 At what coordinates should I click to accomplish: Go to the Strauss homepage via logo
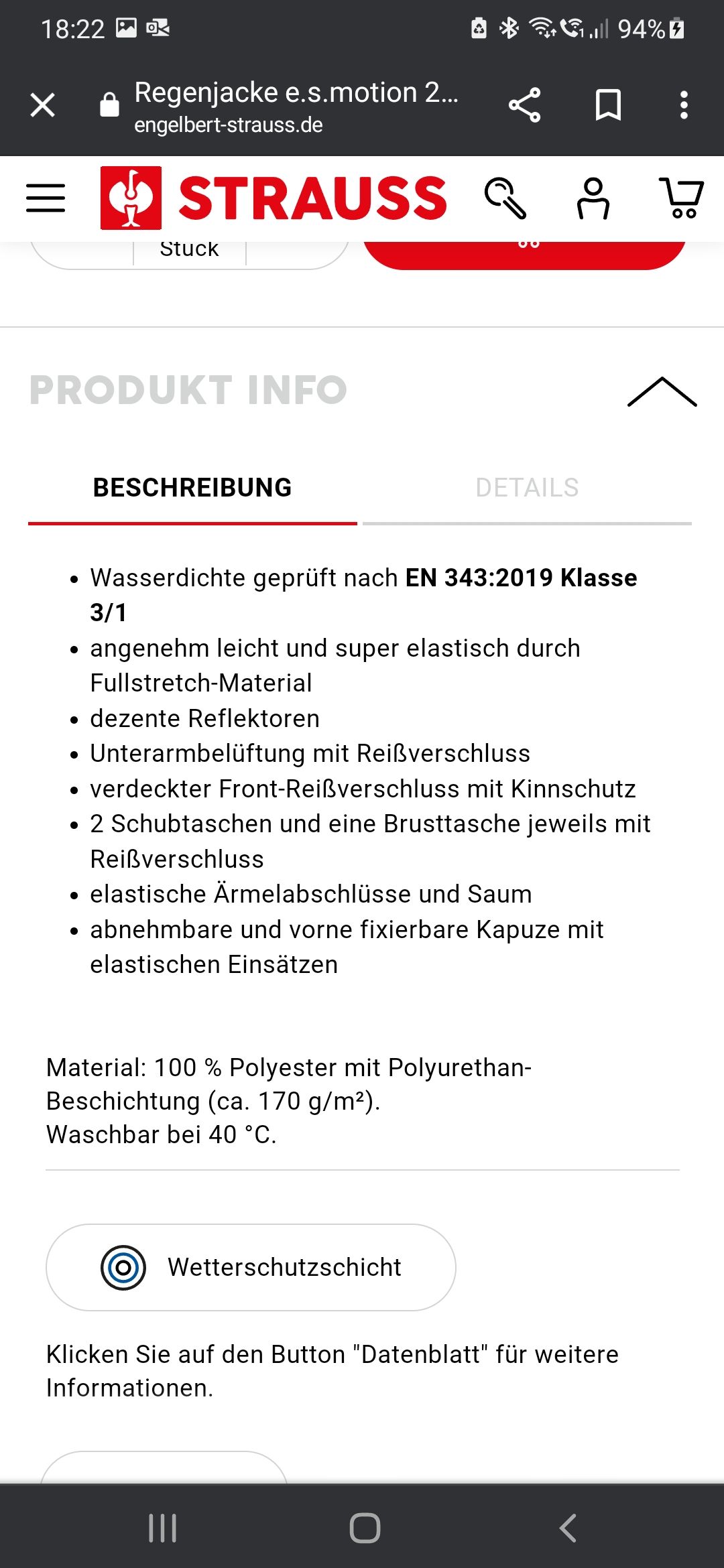coord(274,198)
